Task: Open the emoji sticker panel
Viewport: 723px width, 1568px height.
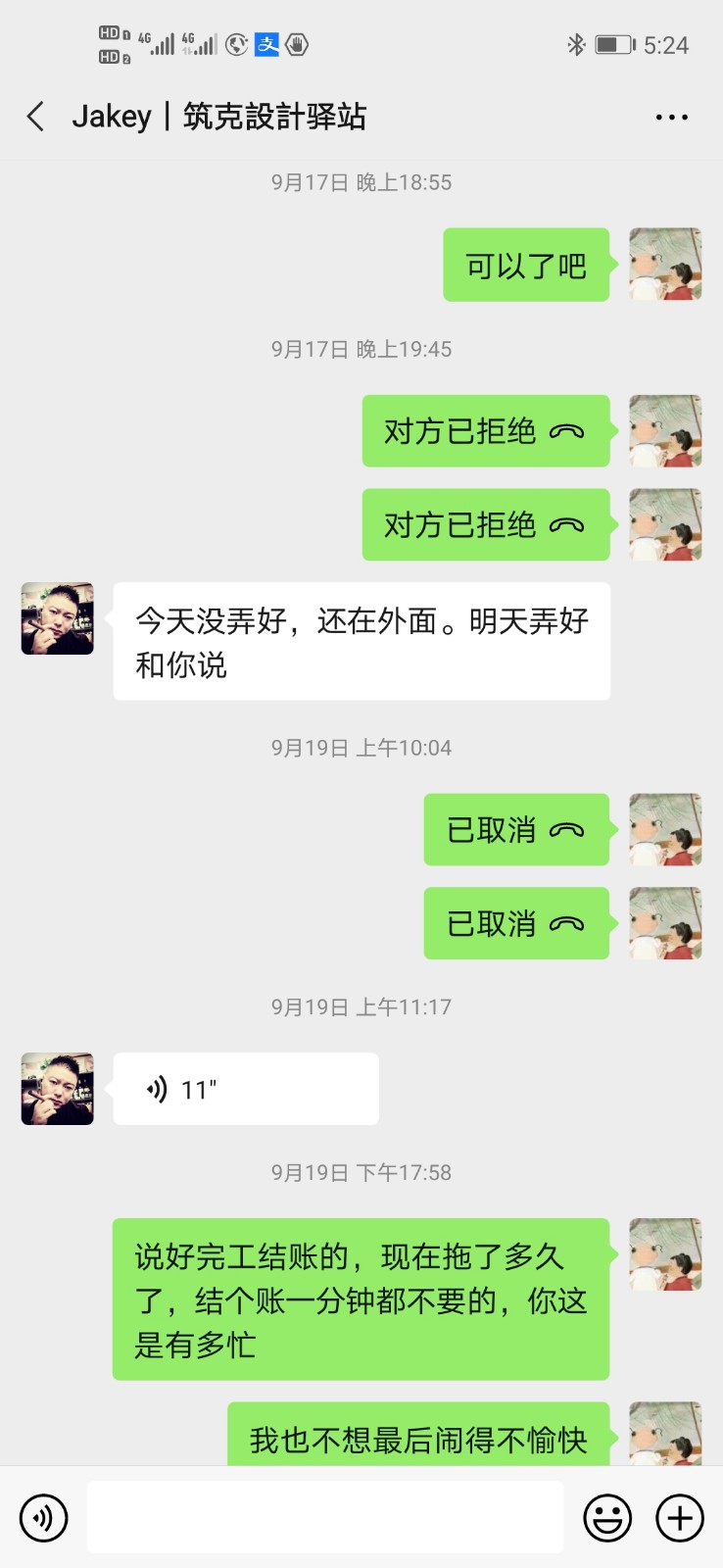Action: (x=607, y=1518)
